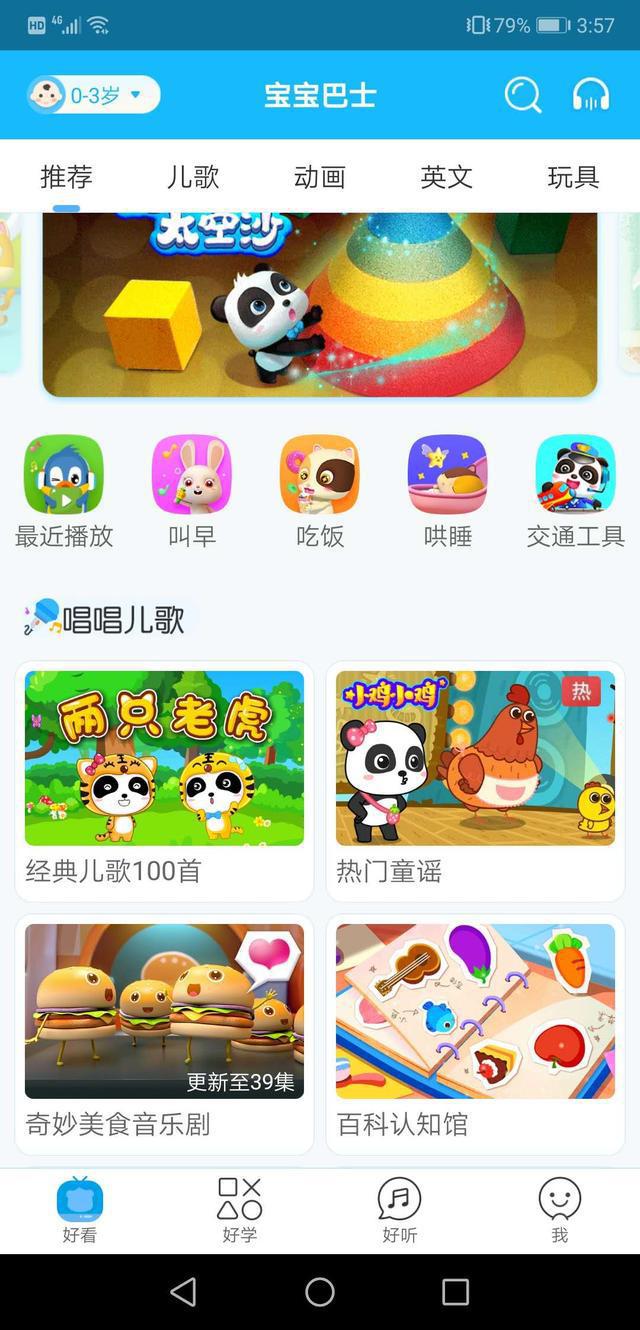The height and width of the screenshot is (1330, 640).
Task: Select the 英文 tab
Action: click(446, 177)
